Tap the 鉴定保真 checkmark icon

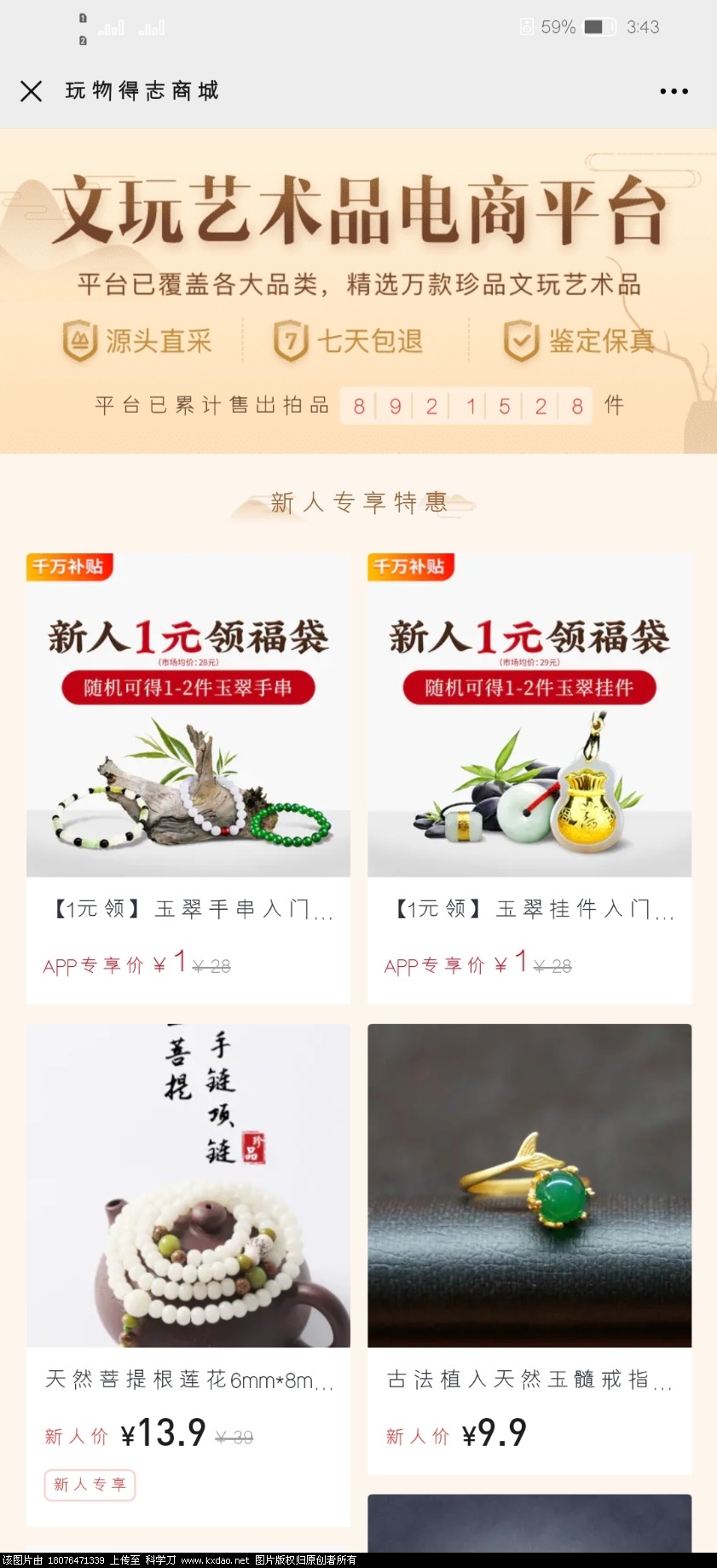coord(518,337)
